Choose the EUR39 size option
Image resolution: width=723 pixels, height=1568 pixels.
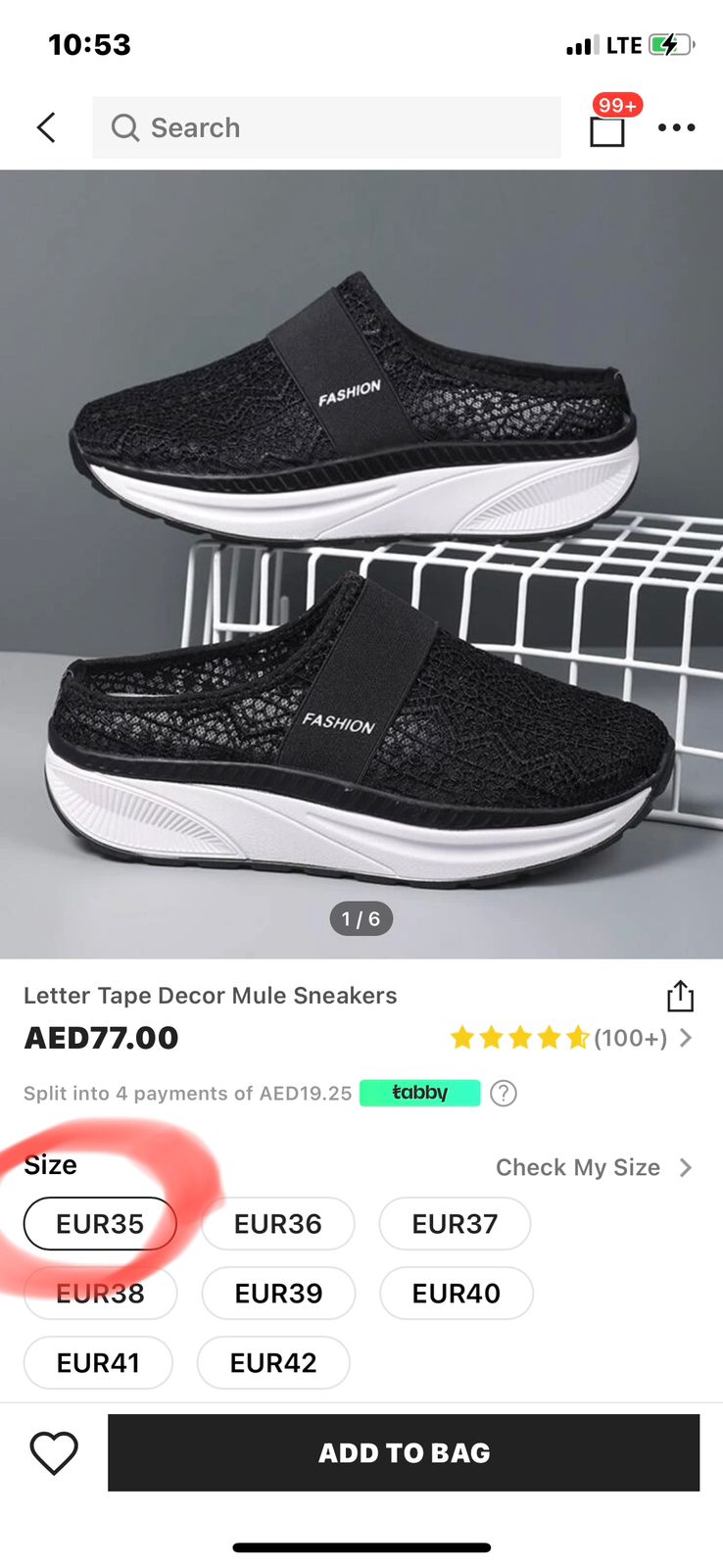coord(278,1294)
